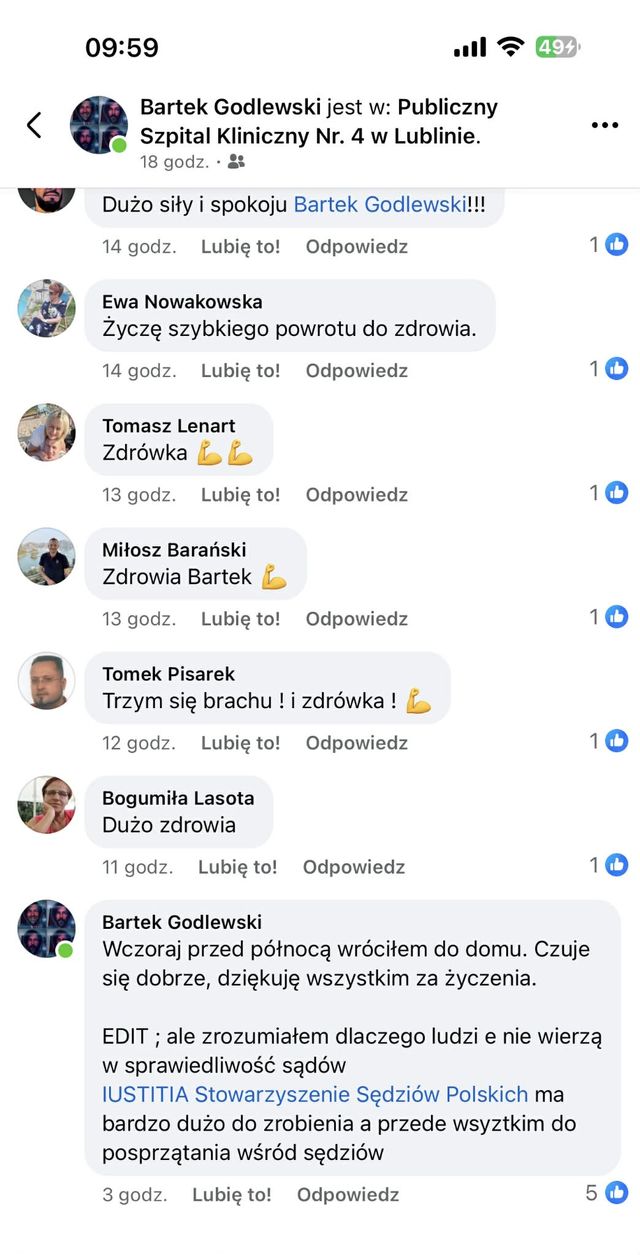The width and height of the screenshot is (640, 1255).
Task: Like Miłosz Barański's comment
Action: 240,618
